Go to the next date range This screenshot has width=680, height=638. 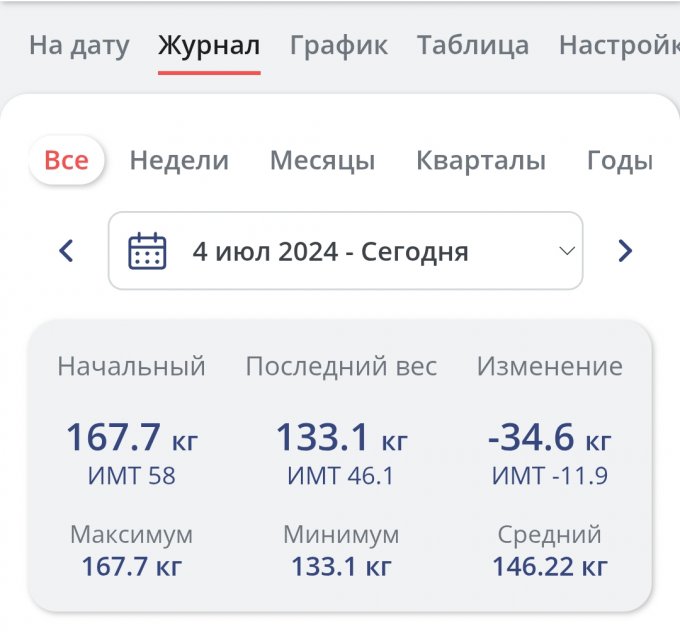[x=625, y=251]
